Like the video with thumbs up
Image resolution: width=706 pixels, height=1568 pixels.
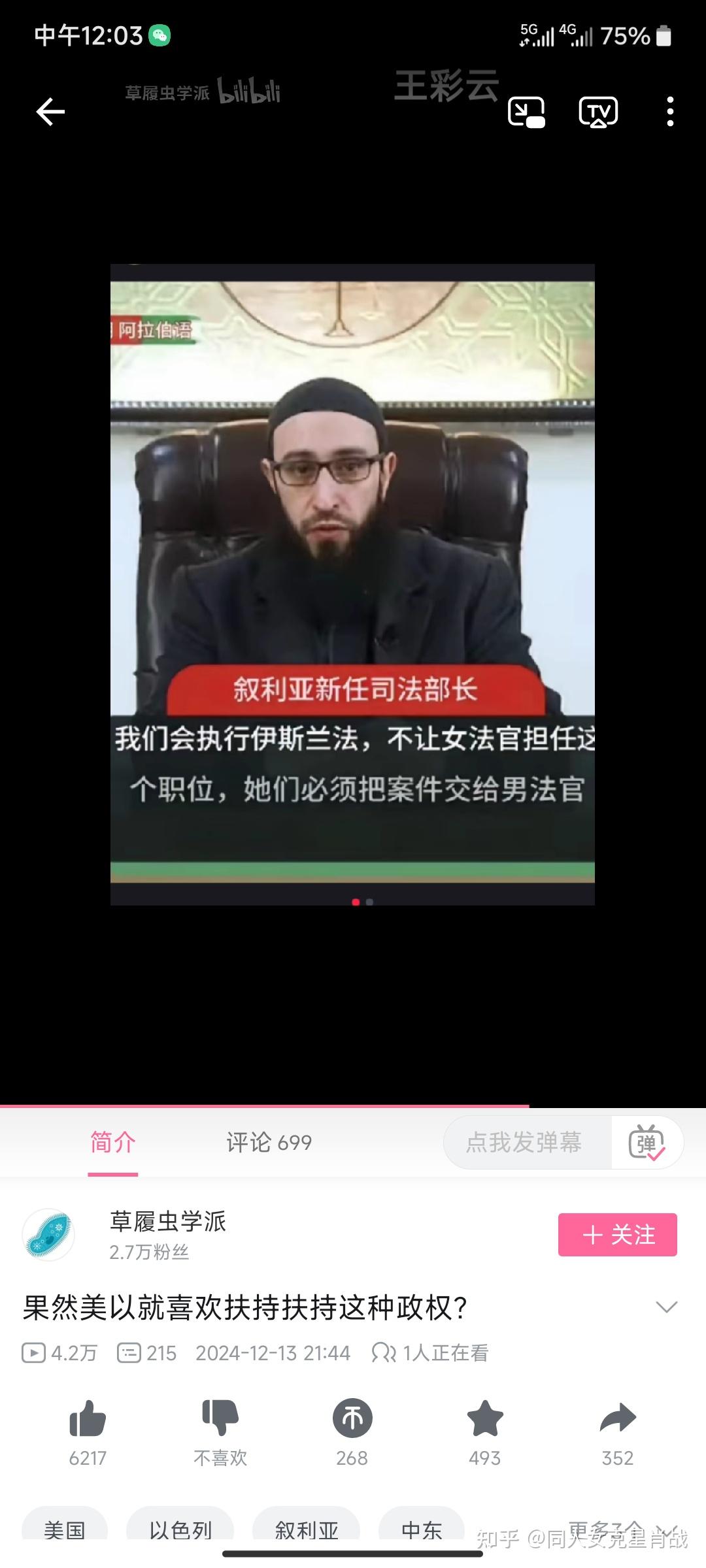click(88, 1420)
